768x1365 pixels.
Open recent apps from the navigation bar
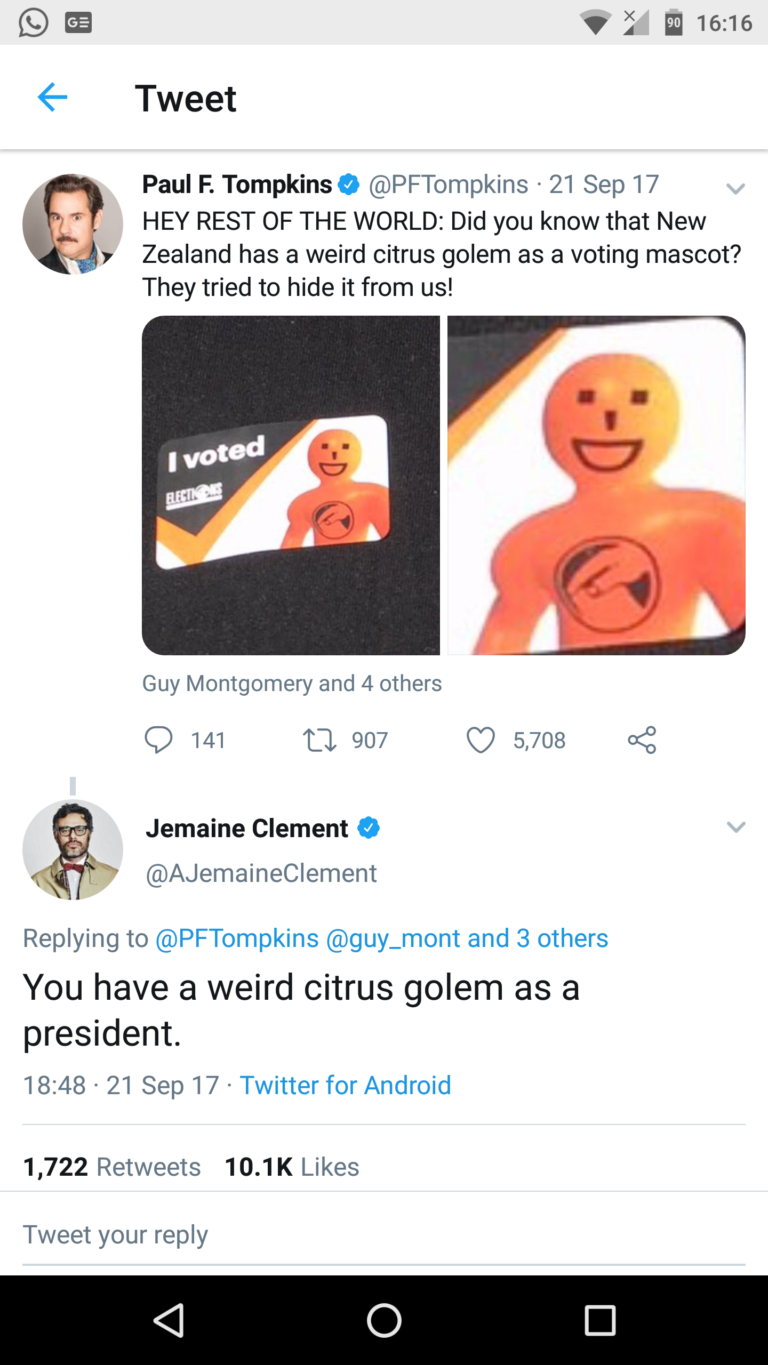[600, 1320]
